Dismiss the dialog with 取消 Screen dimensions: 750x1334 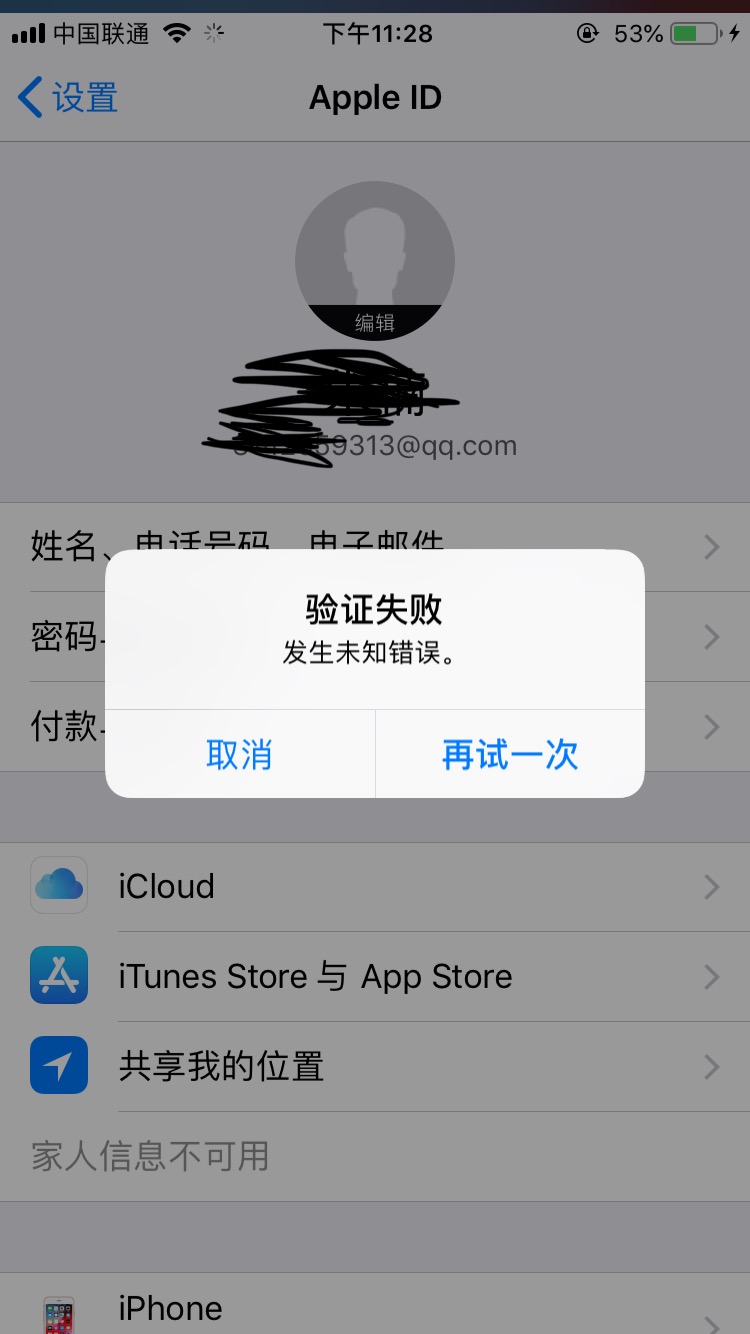240,755
